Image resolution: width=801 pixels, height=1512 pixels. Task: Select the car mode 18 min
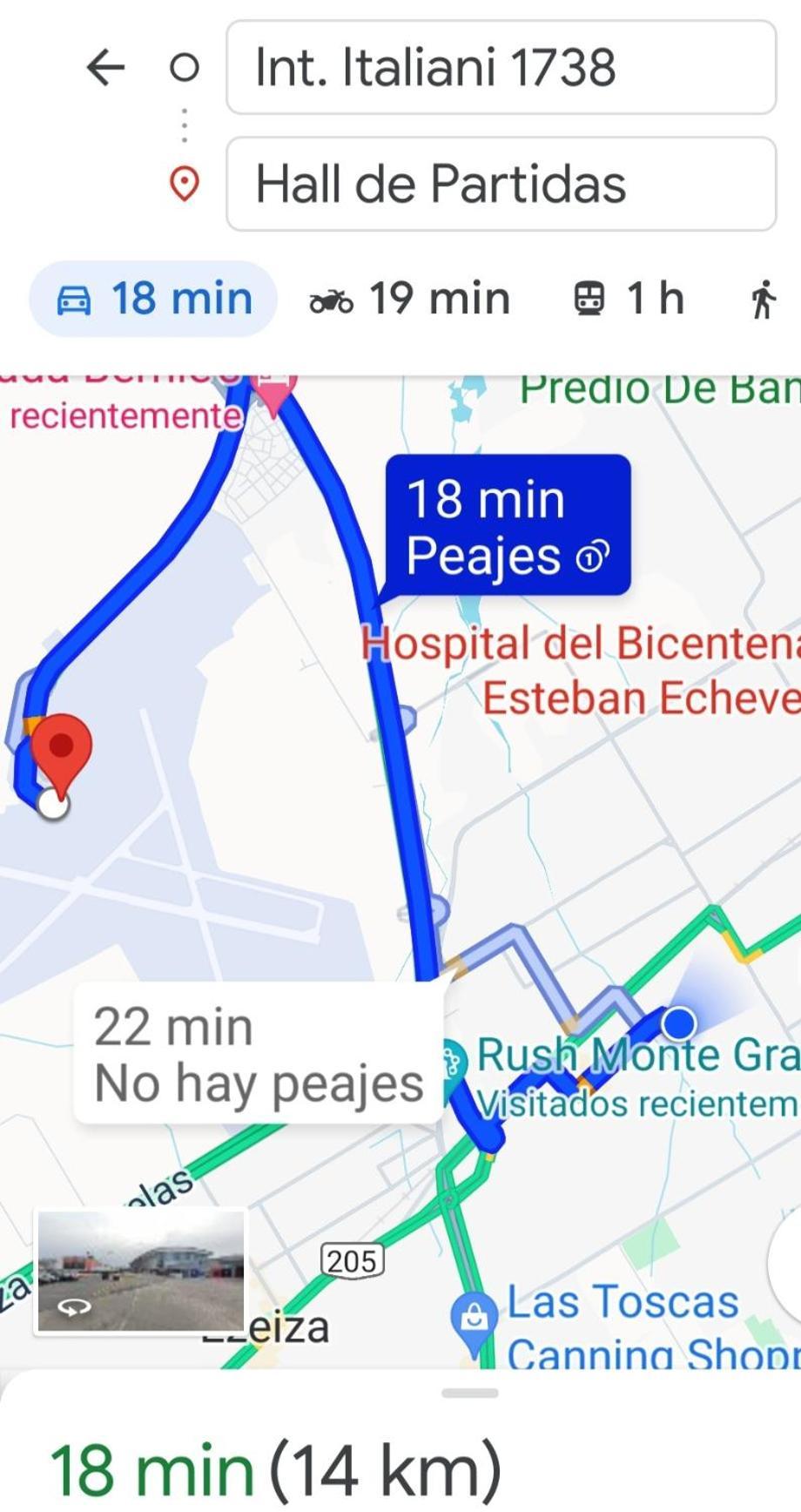tap(154, 299)
